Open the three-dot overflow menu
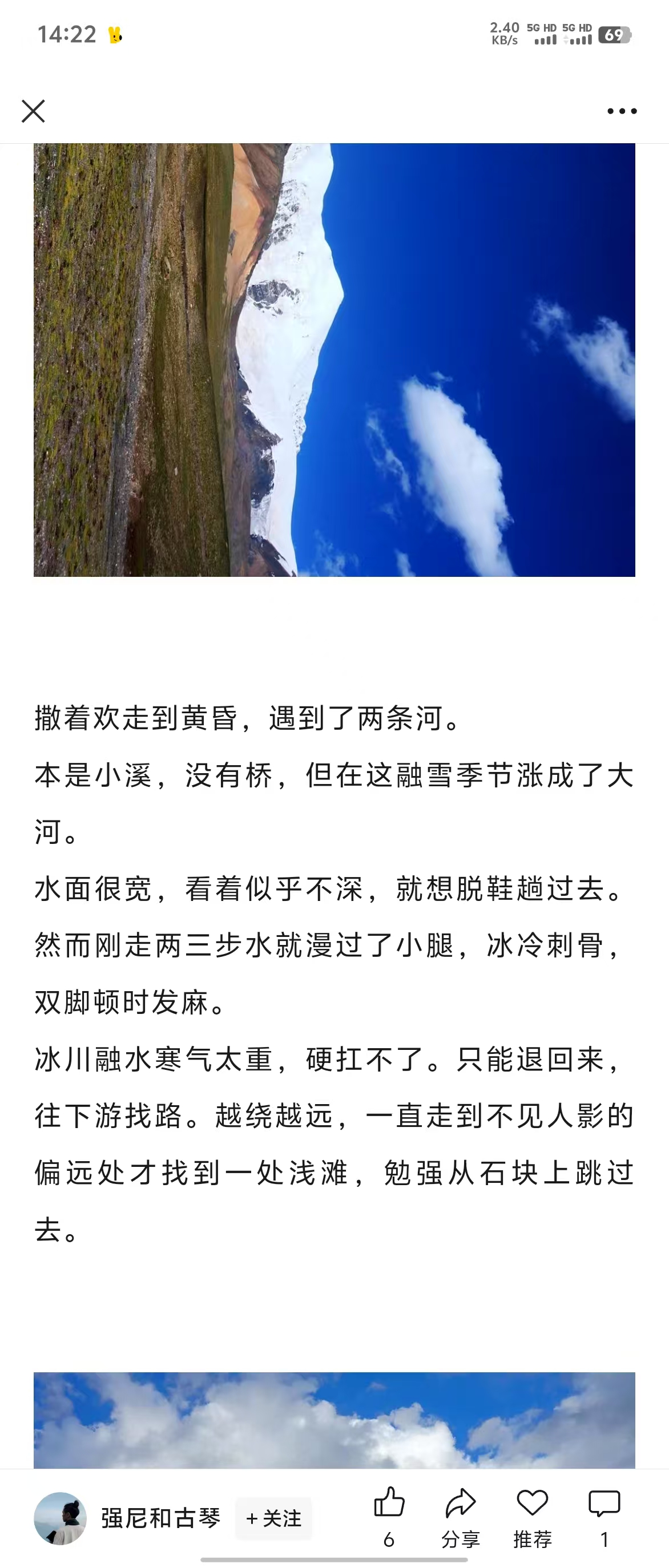The image size is (669, 1568). tap(622, 111)
